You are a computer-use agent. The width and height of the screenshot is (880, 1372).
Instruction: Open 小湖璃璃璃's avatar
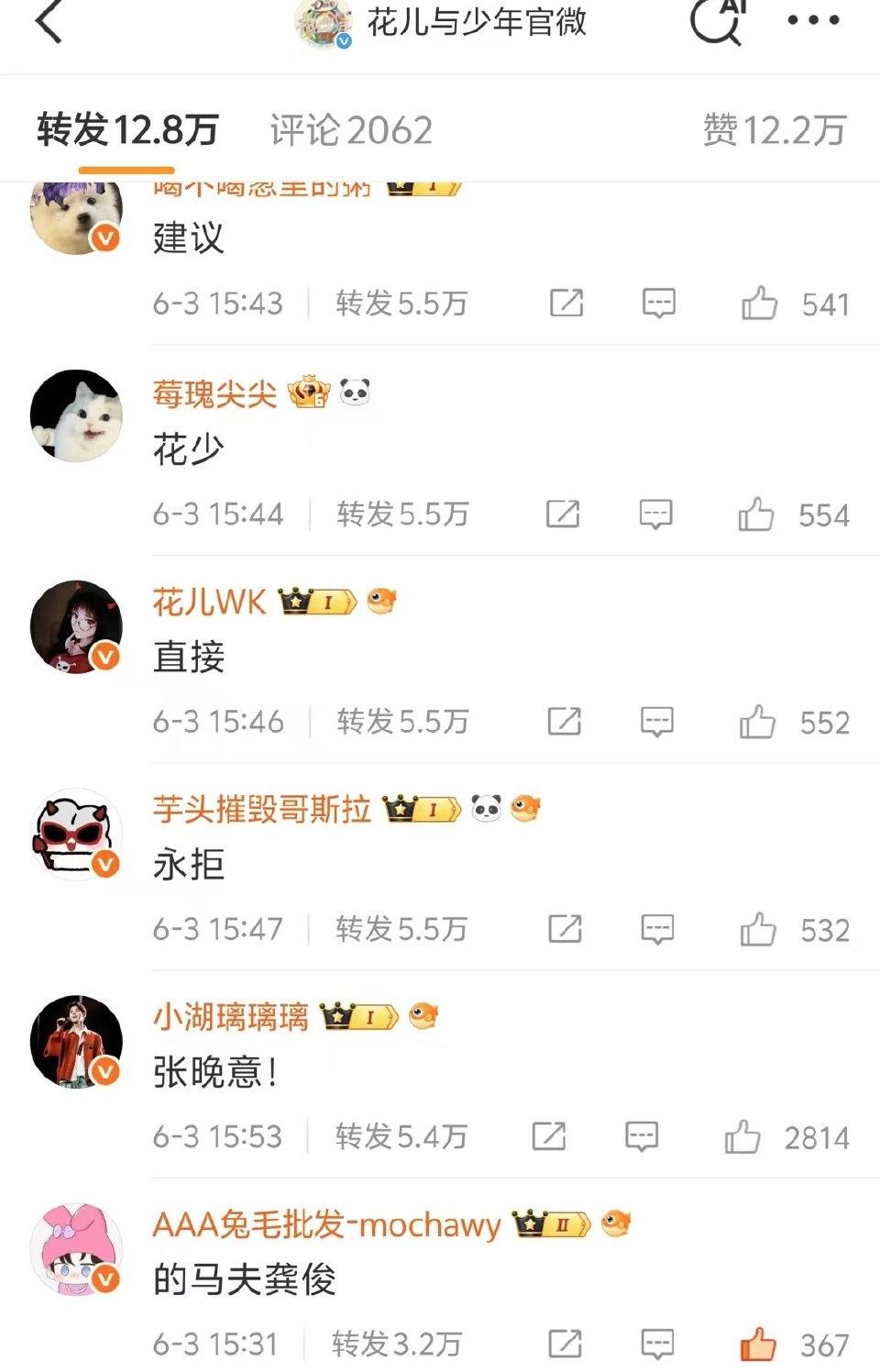77,1041
